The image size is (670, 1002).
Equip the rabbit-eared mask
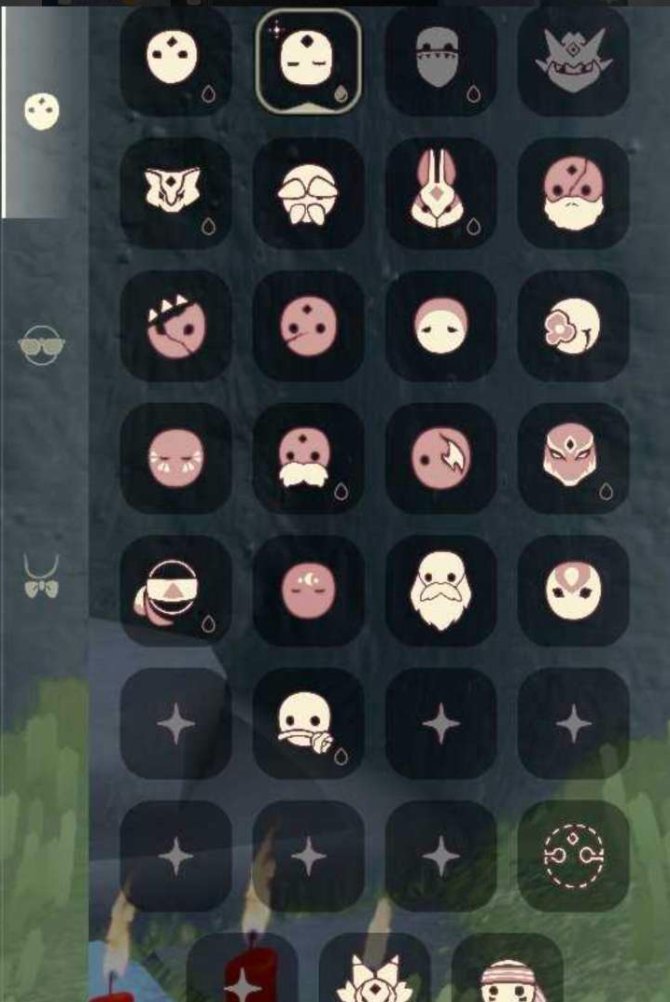[x=440, y=193]
